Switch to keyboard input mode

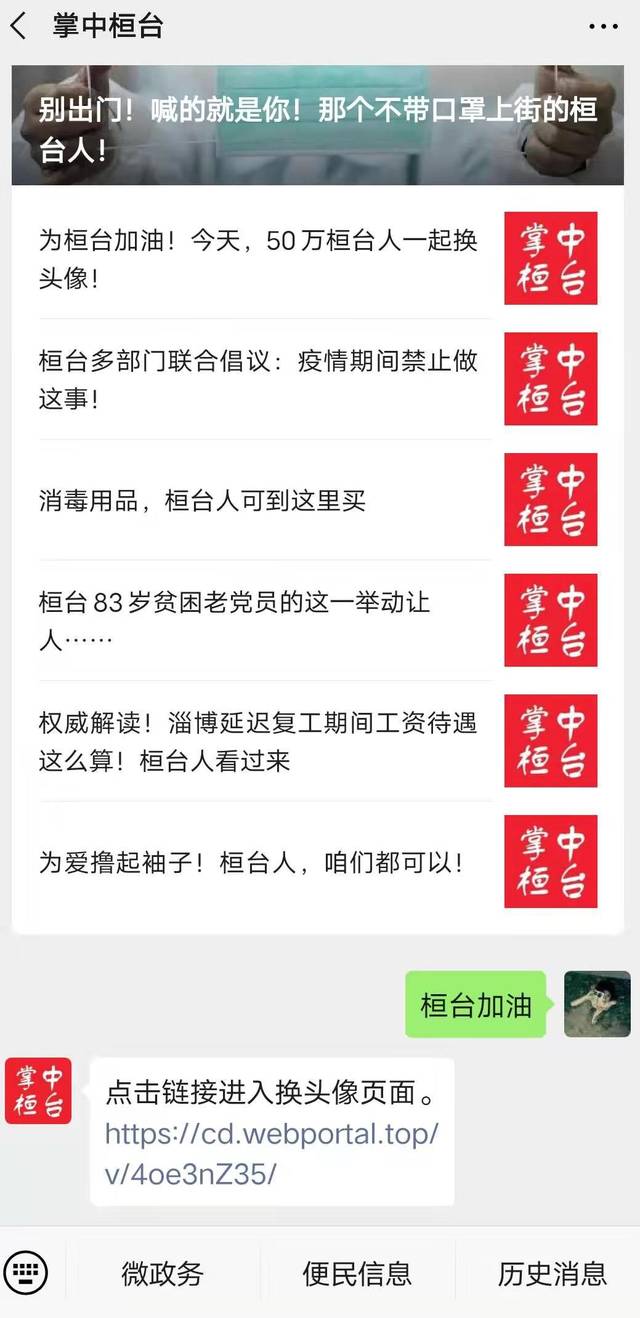pos(26,1273)
